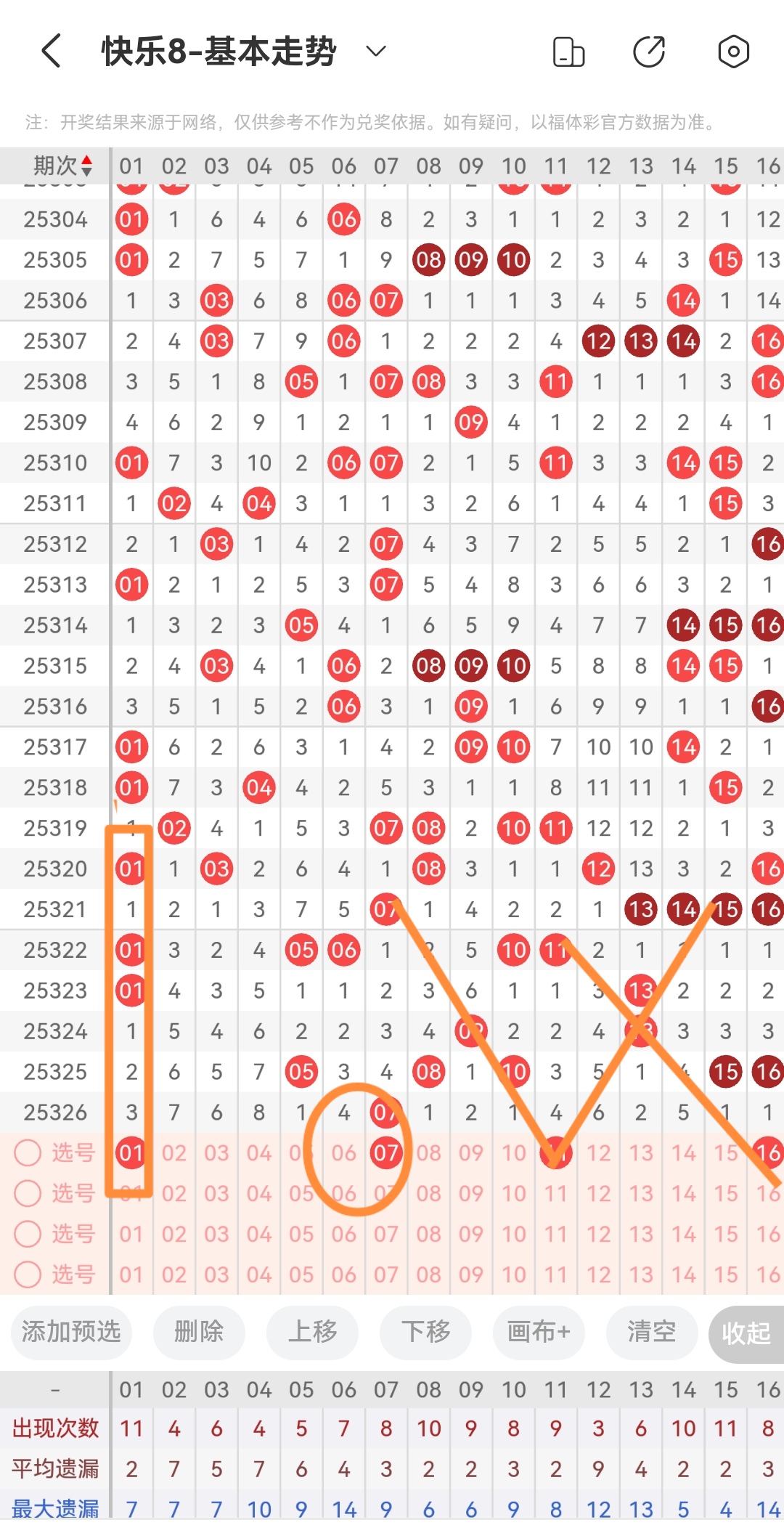This screenshot has height=1525, width=784.
Task: Pick number 02 in first 选号 row
Action: (x=174, y=1152)
